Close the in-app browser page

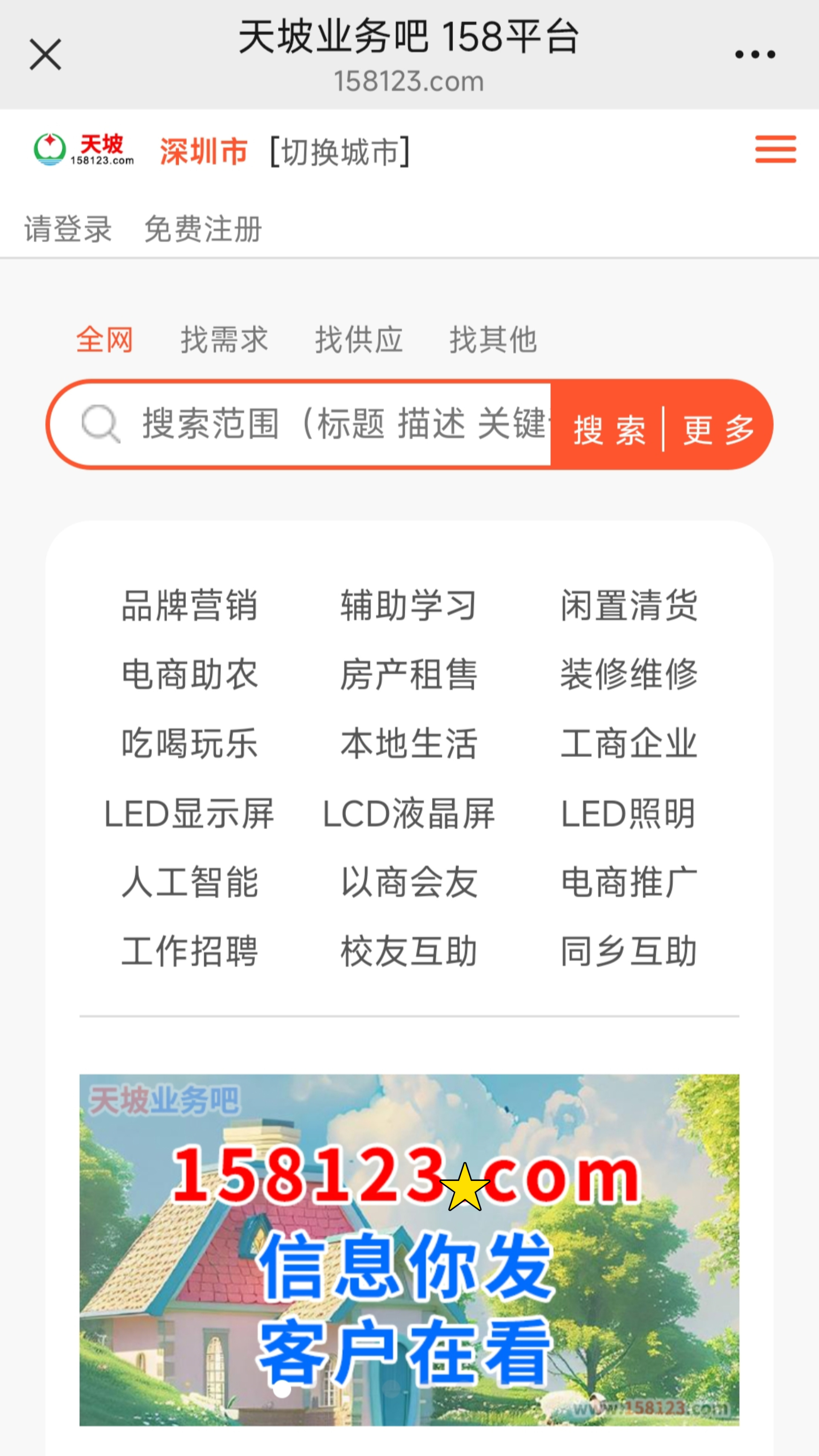tap(45, 54)
